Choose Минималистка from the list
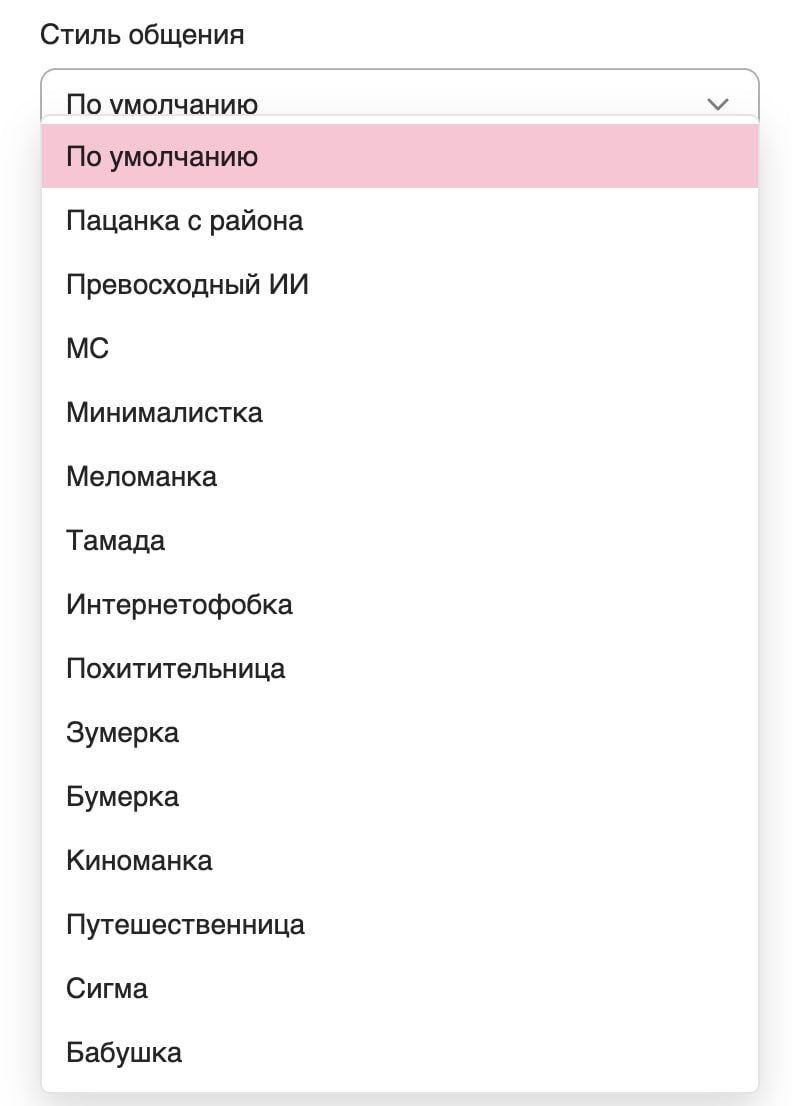 164,413
